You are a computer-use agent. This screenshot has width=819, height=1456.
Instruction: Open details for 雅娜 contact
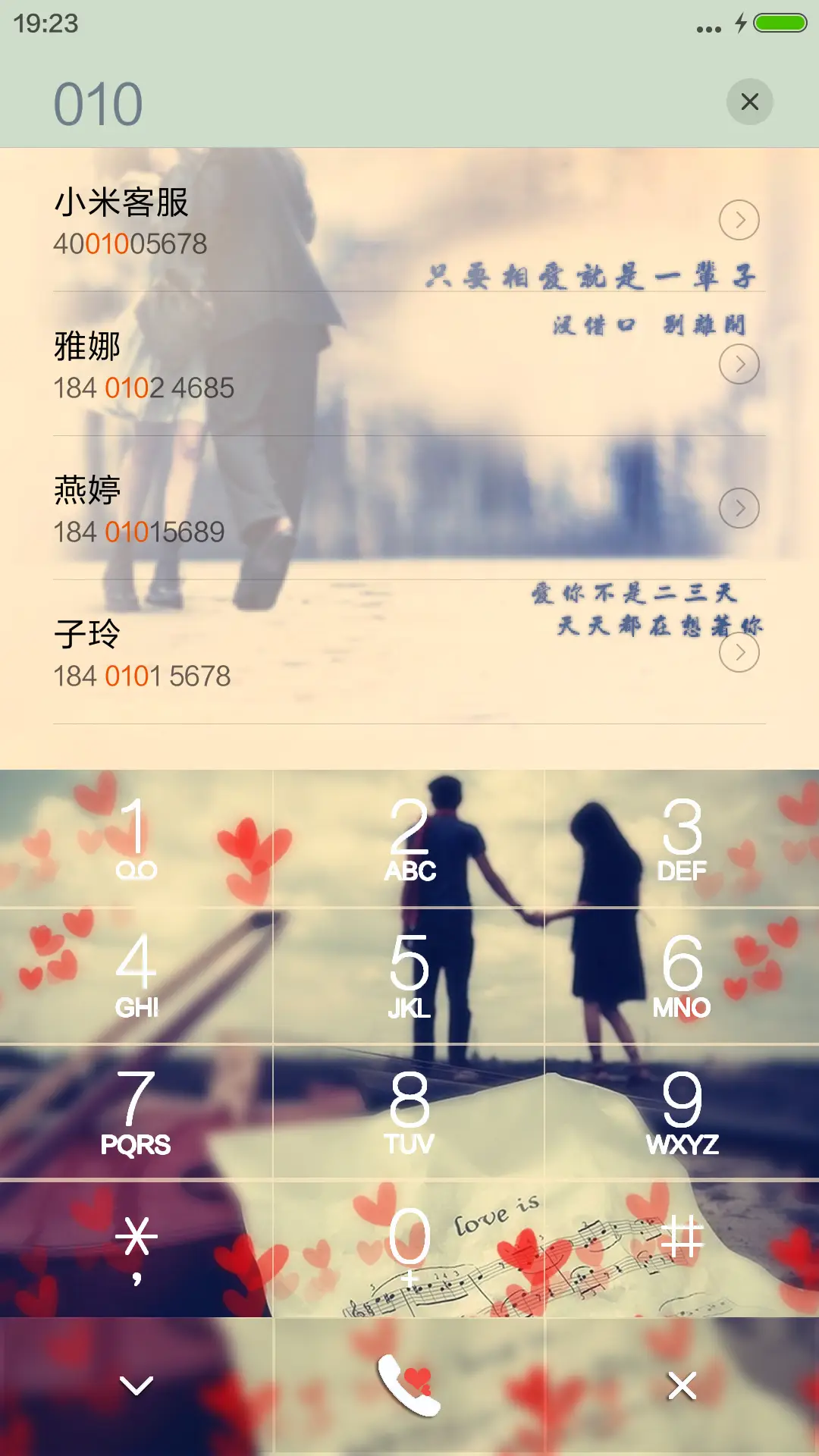coord(739,364)
